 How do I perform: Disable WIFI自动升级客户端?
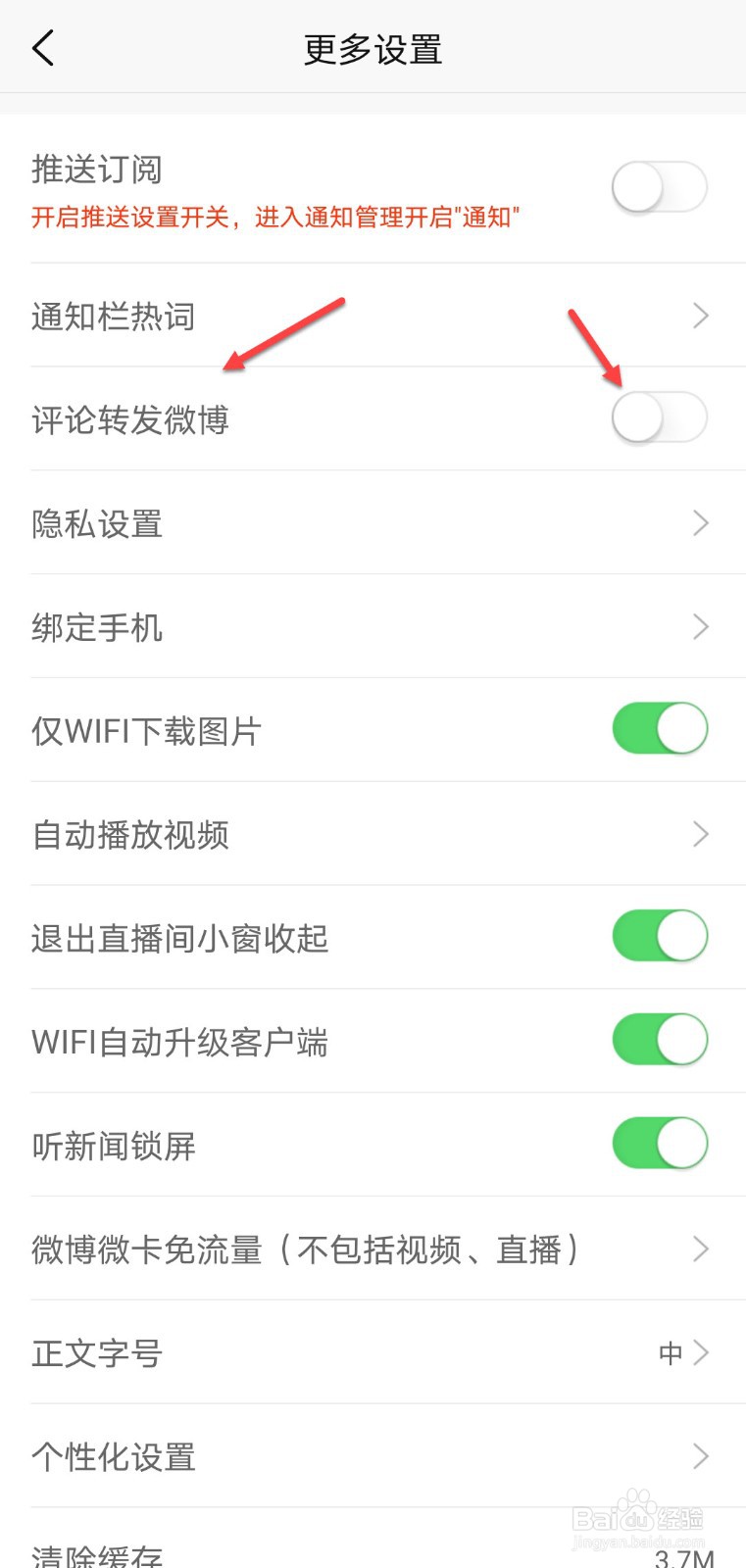[659, 1041]
